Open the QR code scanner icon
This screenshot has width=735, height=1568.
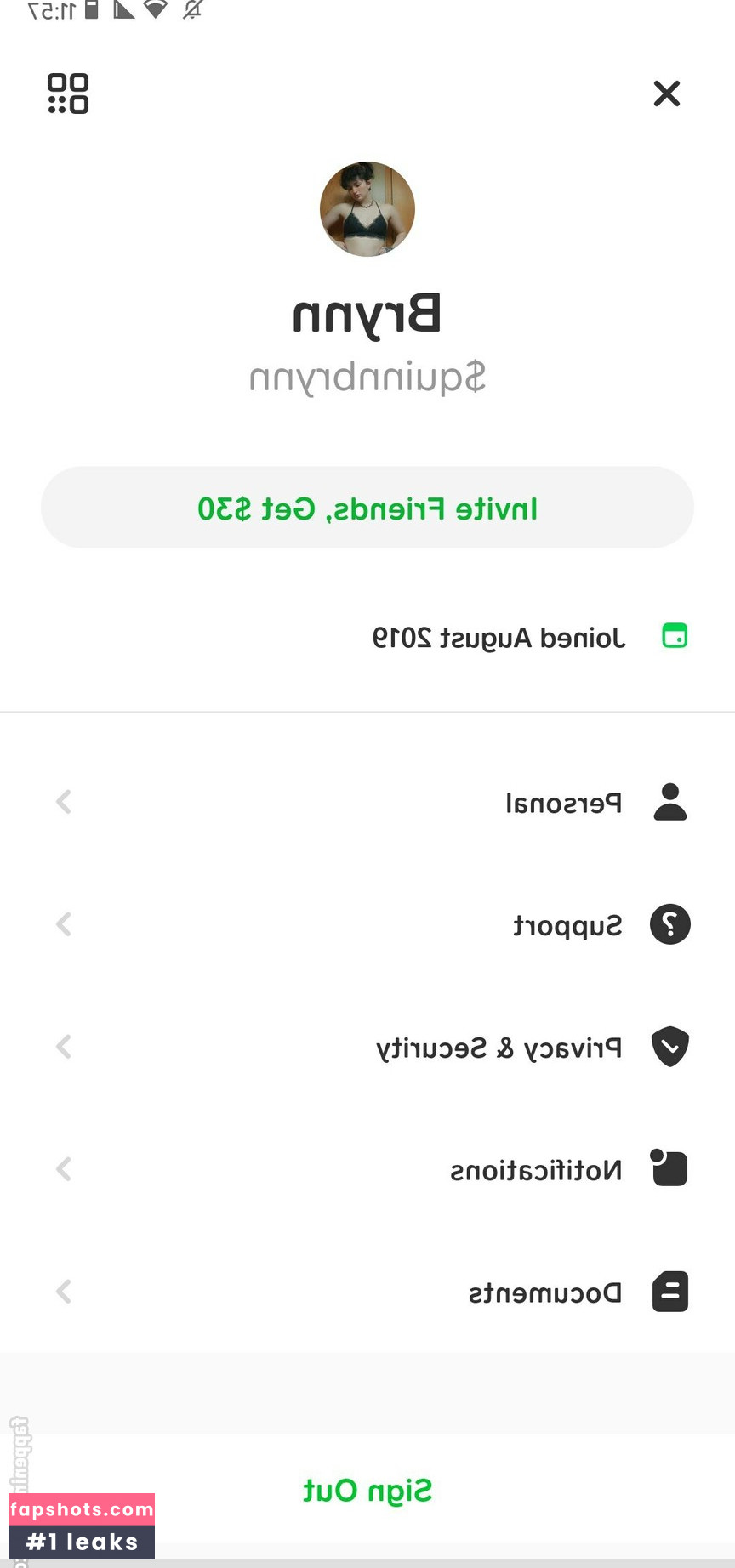pyautogui.click(x=68, y=94)
